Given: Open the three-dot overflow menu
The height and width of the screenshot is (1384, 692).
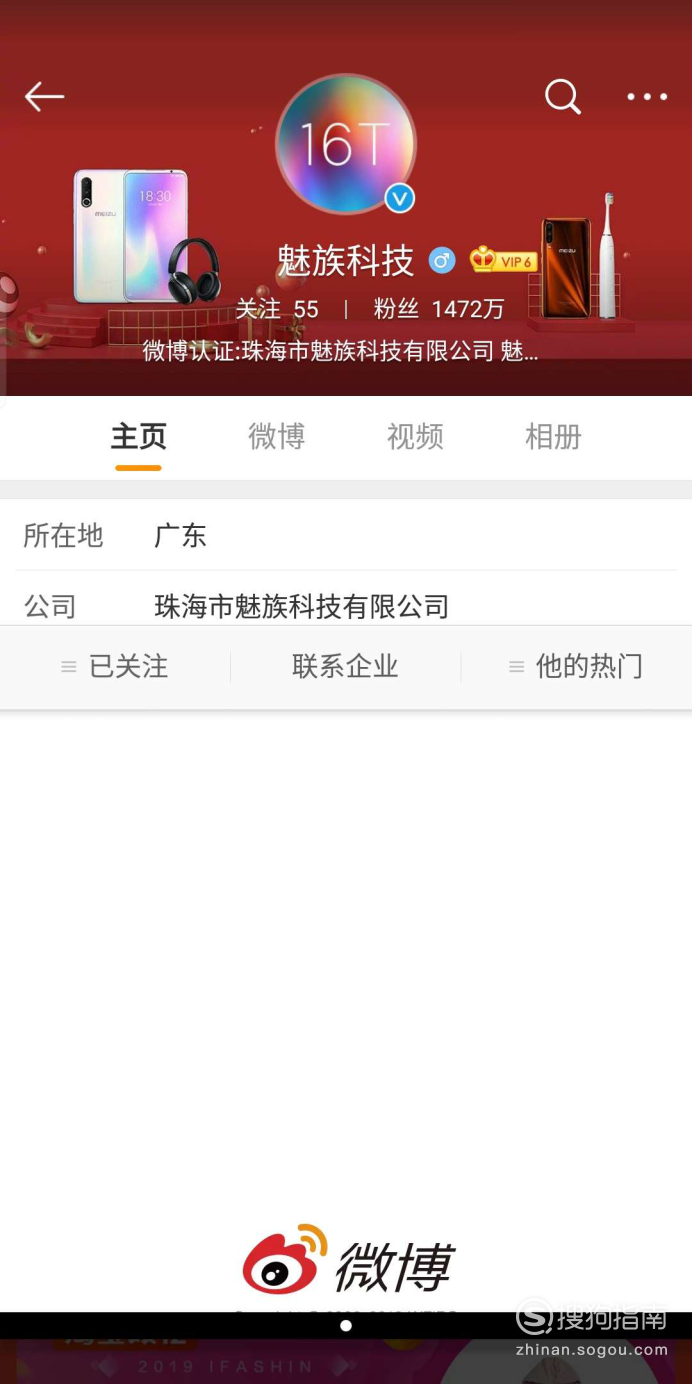Looking at the screenshot, I should (x=647, y=97).
